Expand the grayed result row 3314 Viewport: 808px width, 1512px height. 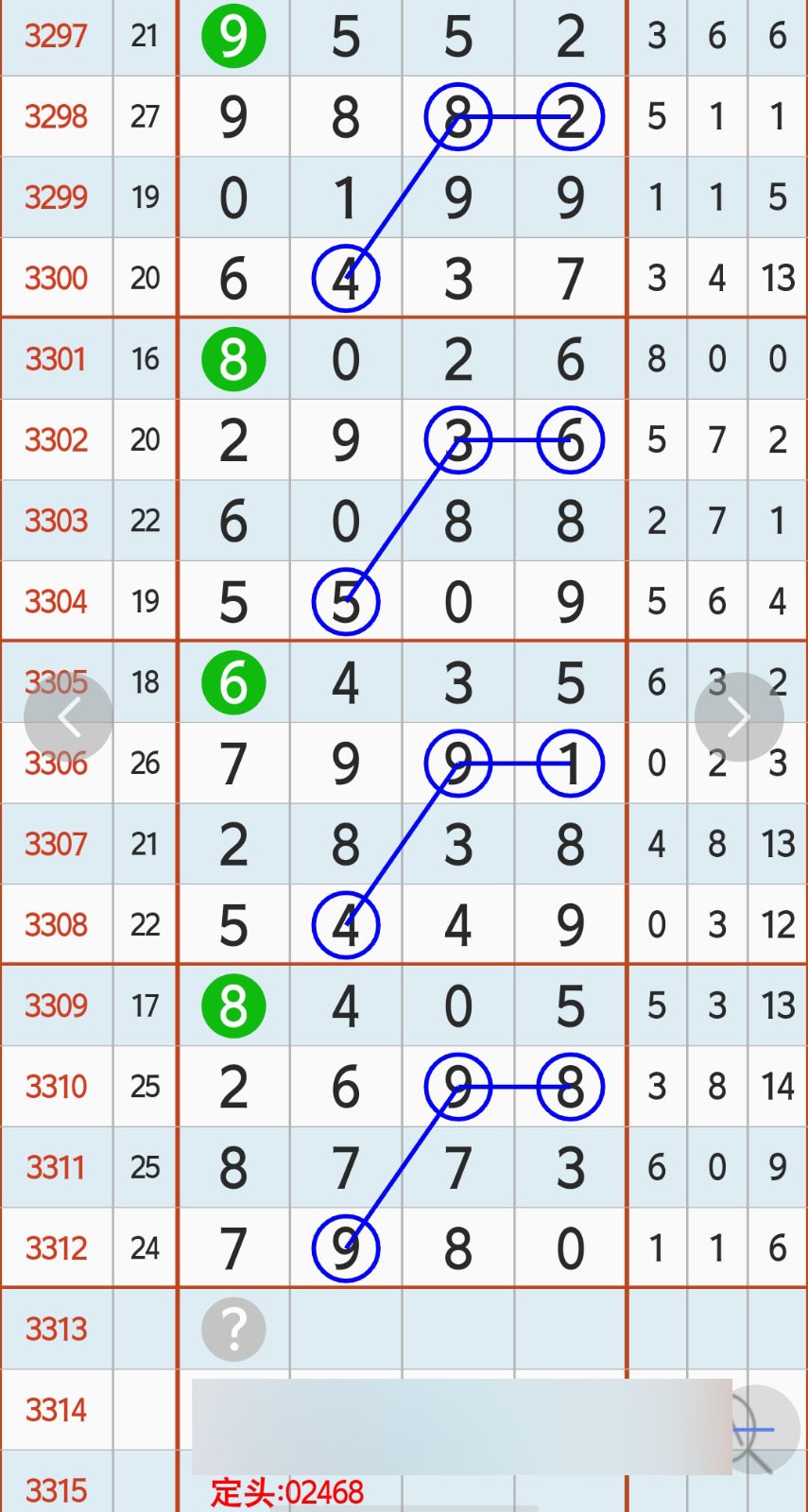(57, 1410)
